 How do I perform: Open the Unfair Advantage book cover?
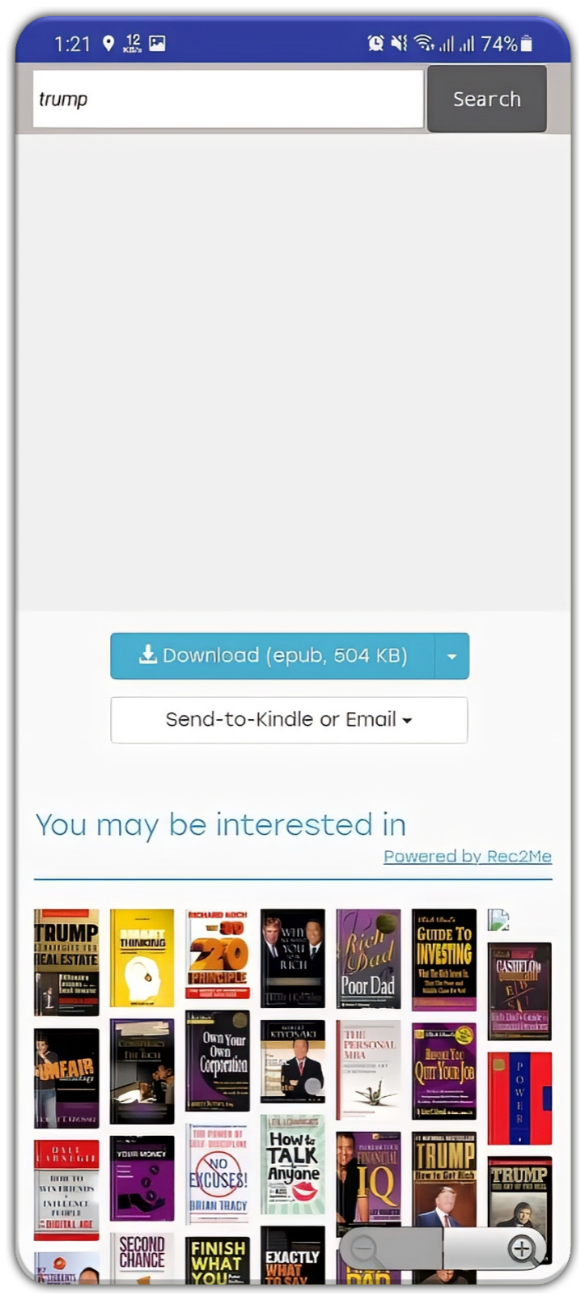66,1078
